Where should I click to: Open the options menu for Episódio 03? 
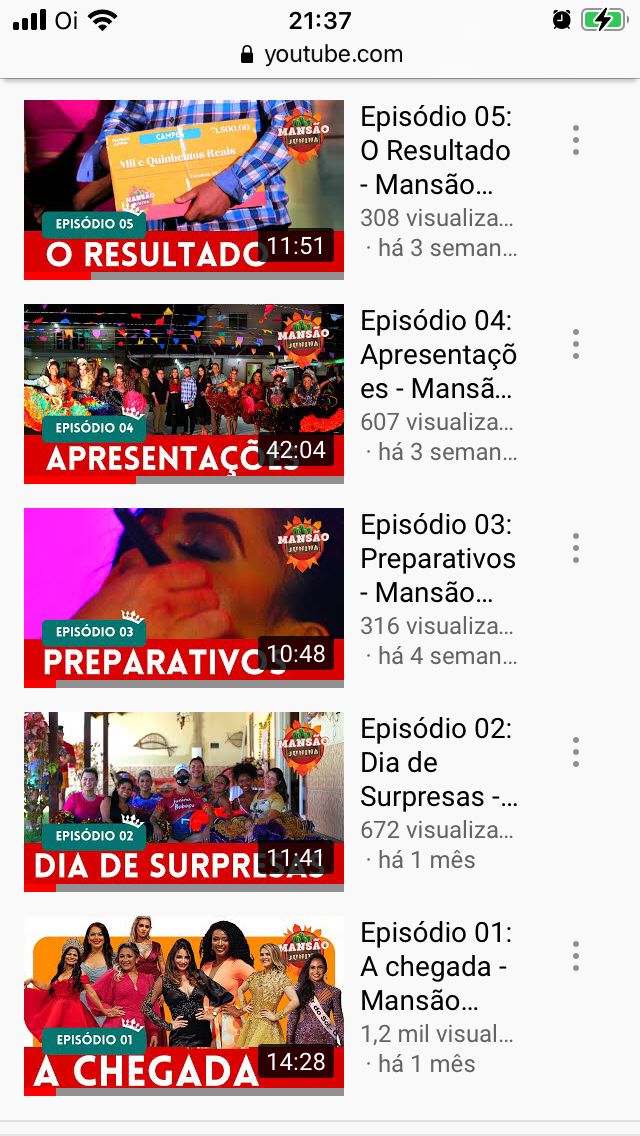[x=576, y=549]
